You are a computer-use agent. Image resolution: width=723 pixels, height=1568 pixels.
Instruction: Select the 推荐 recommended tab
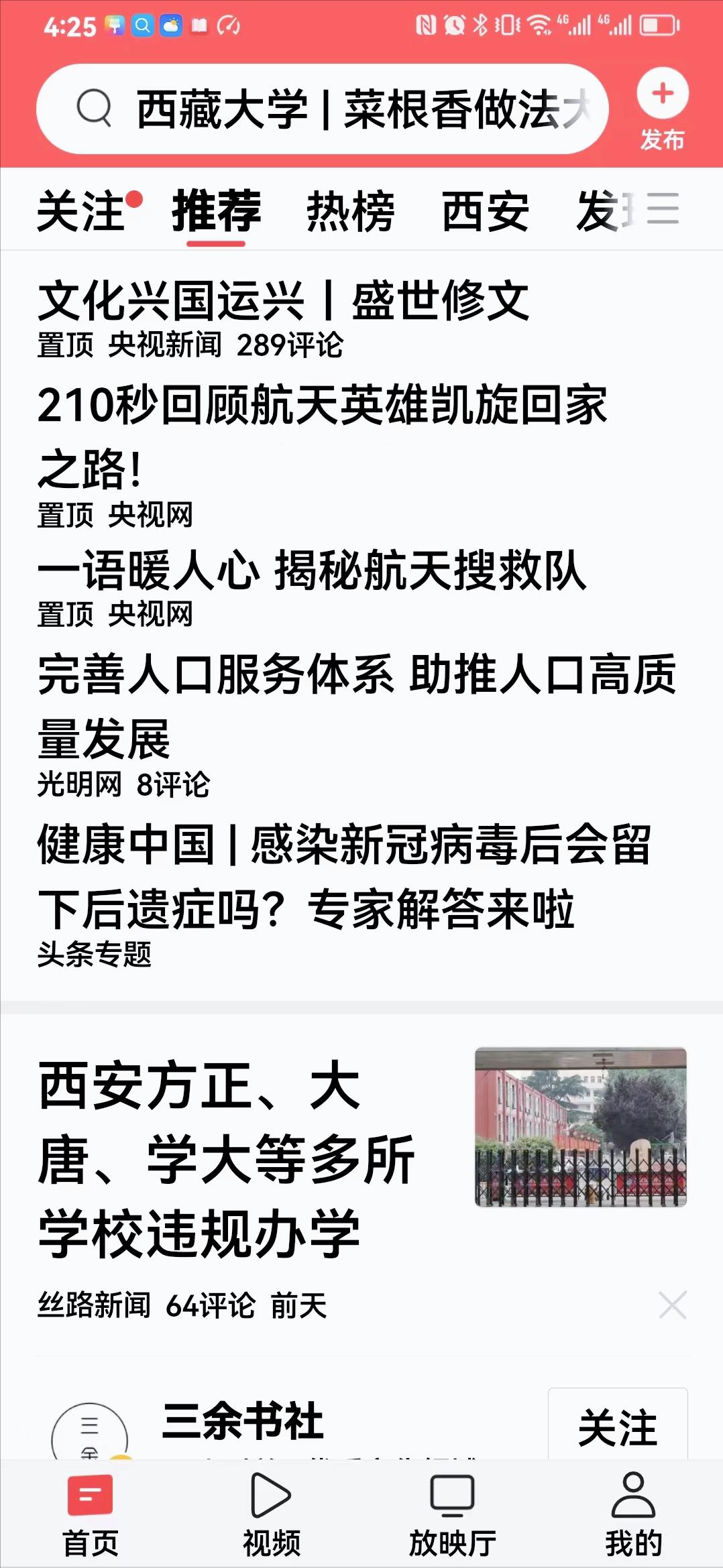click(x=216, y=210)
